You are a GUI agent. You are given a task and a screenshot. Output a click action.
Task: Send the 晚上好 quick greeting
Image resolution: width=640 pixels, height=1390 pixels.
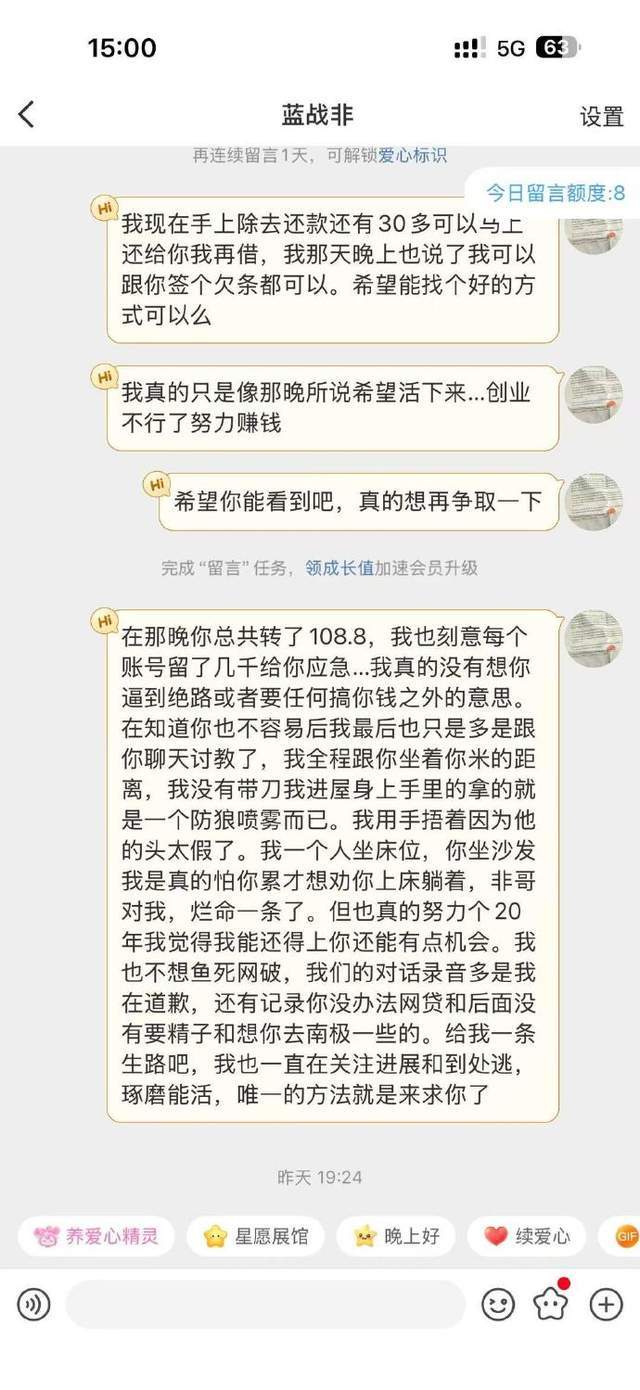pos(397,1237)
